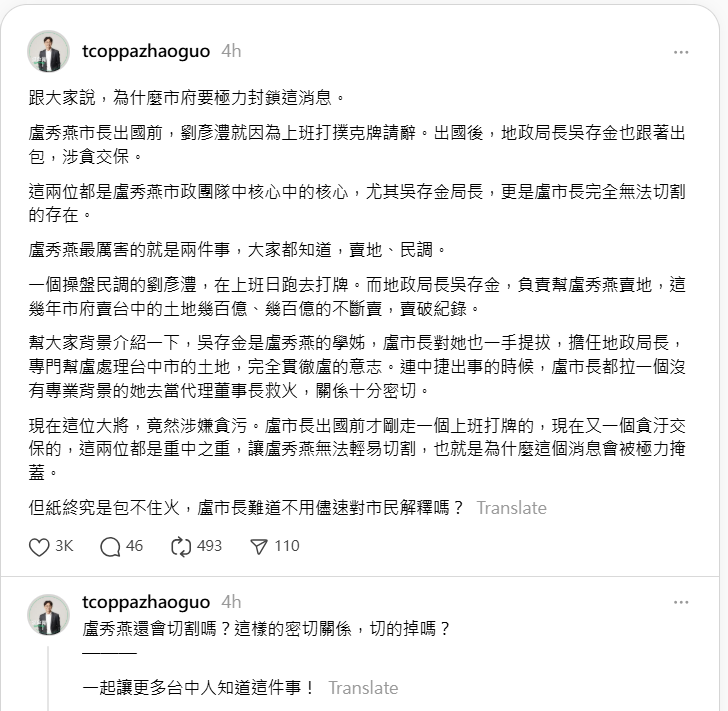The height and width of the screenshot is (711, 728).
Task: Open the overflow menu on the reply post
Action: tap(681, 603)
